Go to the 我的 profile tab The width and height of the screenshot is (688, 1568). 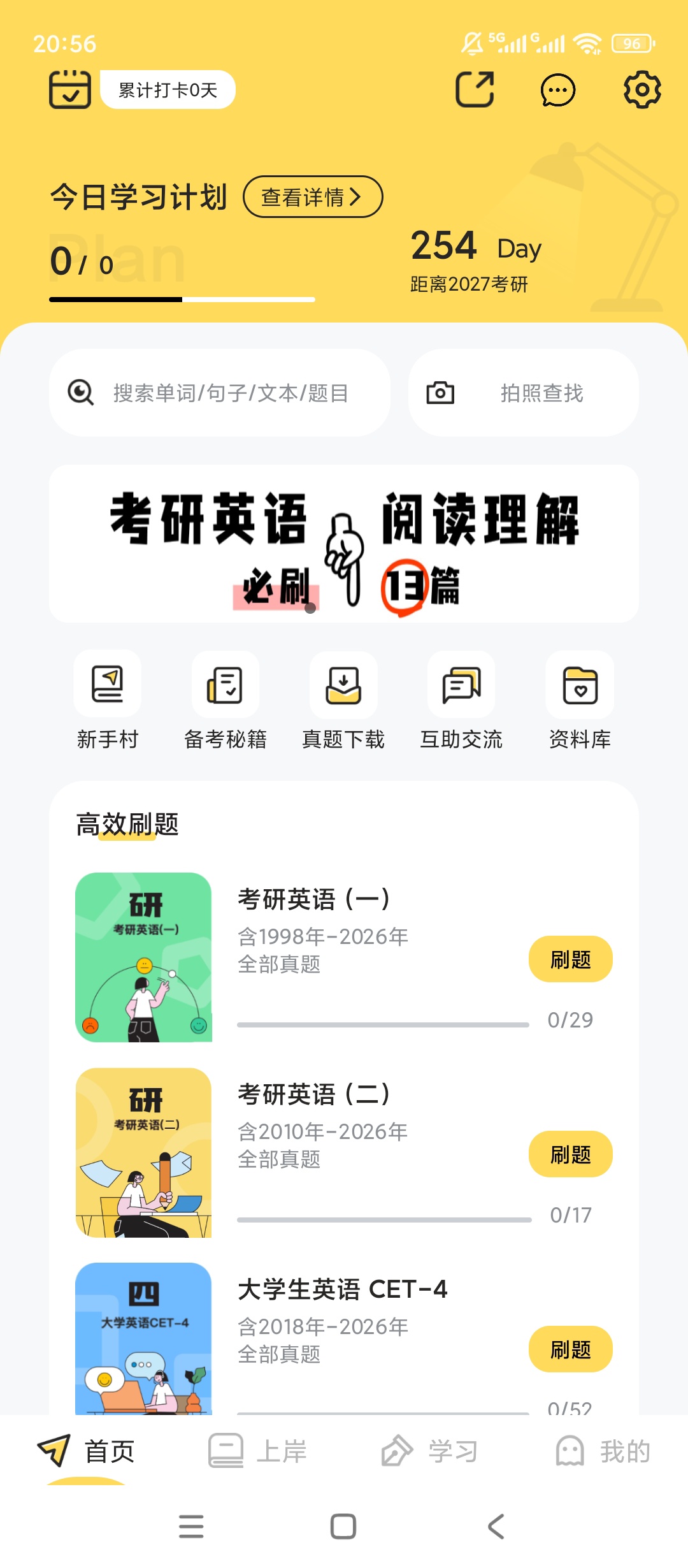pyautogui.click(x=604, y=1449)
